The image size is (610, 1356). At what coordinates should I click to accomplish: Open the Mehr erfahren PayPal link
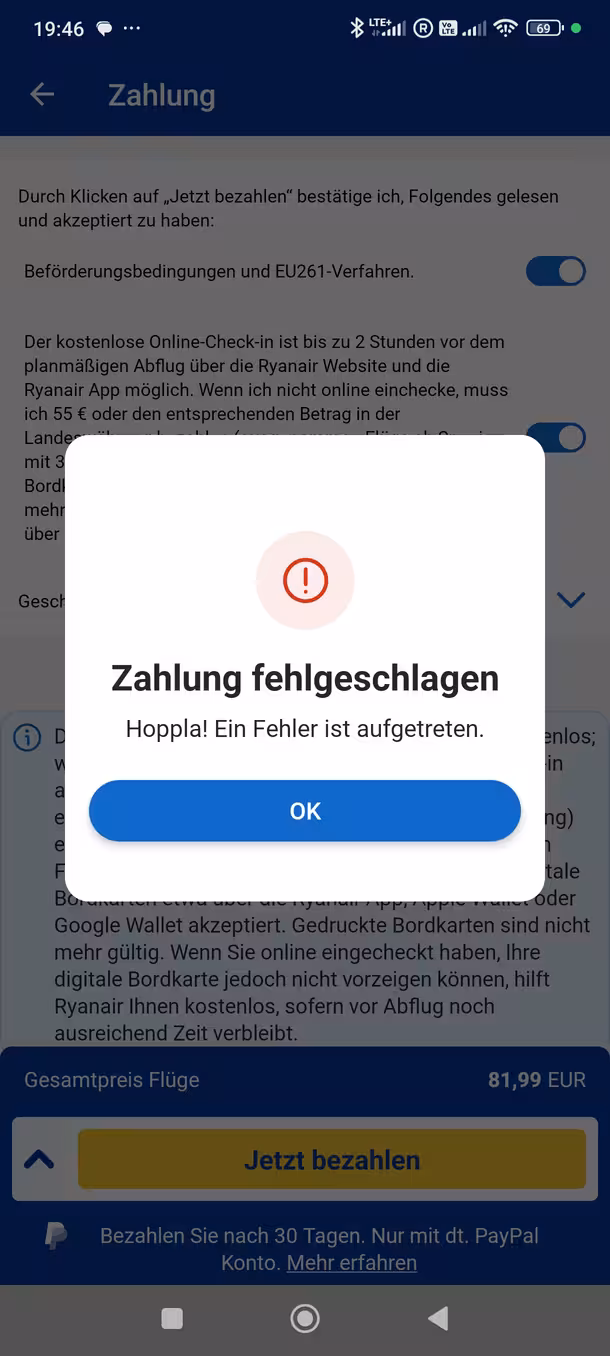(x=351, y=1263)
